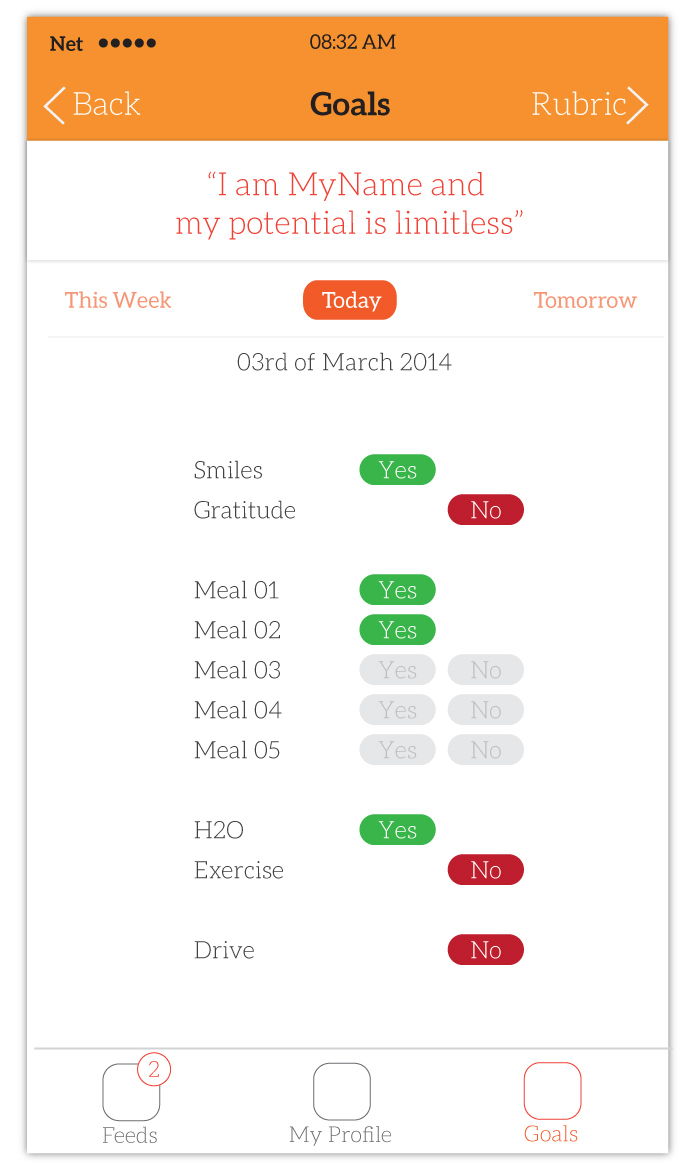Open the Feeds tab
The image size is (690, 1173).
coord(131,1102)
